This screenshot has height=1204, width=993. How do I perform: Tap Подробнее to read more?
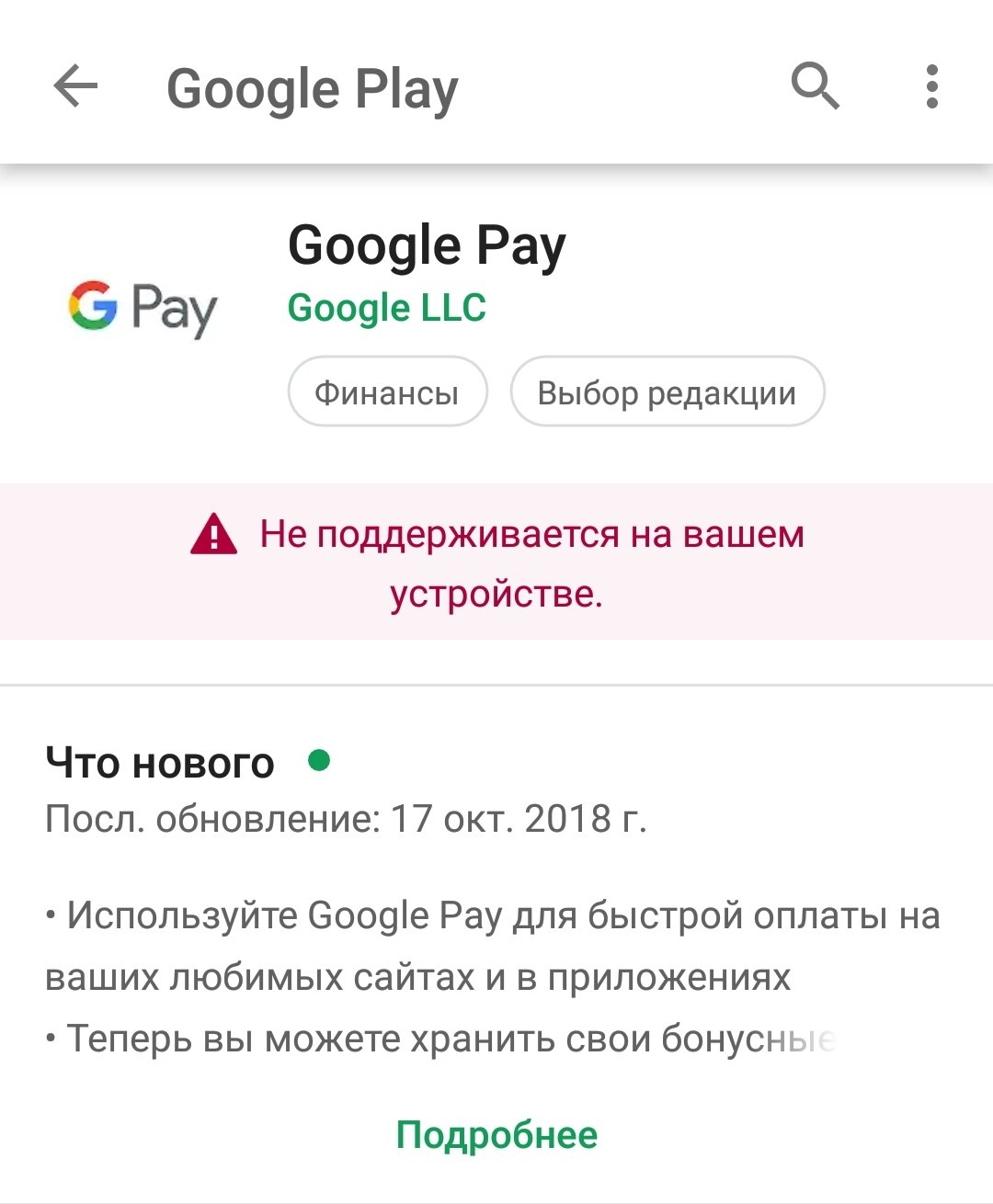pyautogui.click(x=496, y=1135)
